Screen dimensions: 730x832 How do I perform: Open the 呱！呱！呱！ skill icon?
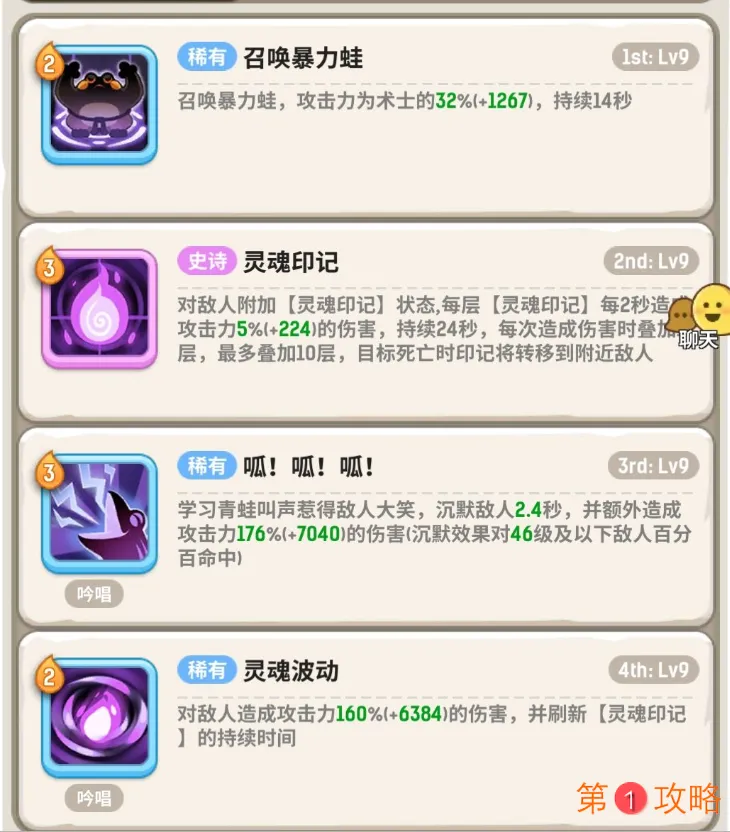pyautogui.click(x=99, y=513)
